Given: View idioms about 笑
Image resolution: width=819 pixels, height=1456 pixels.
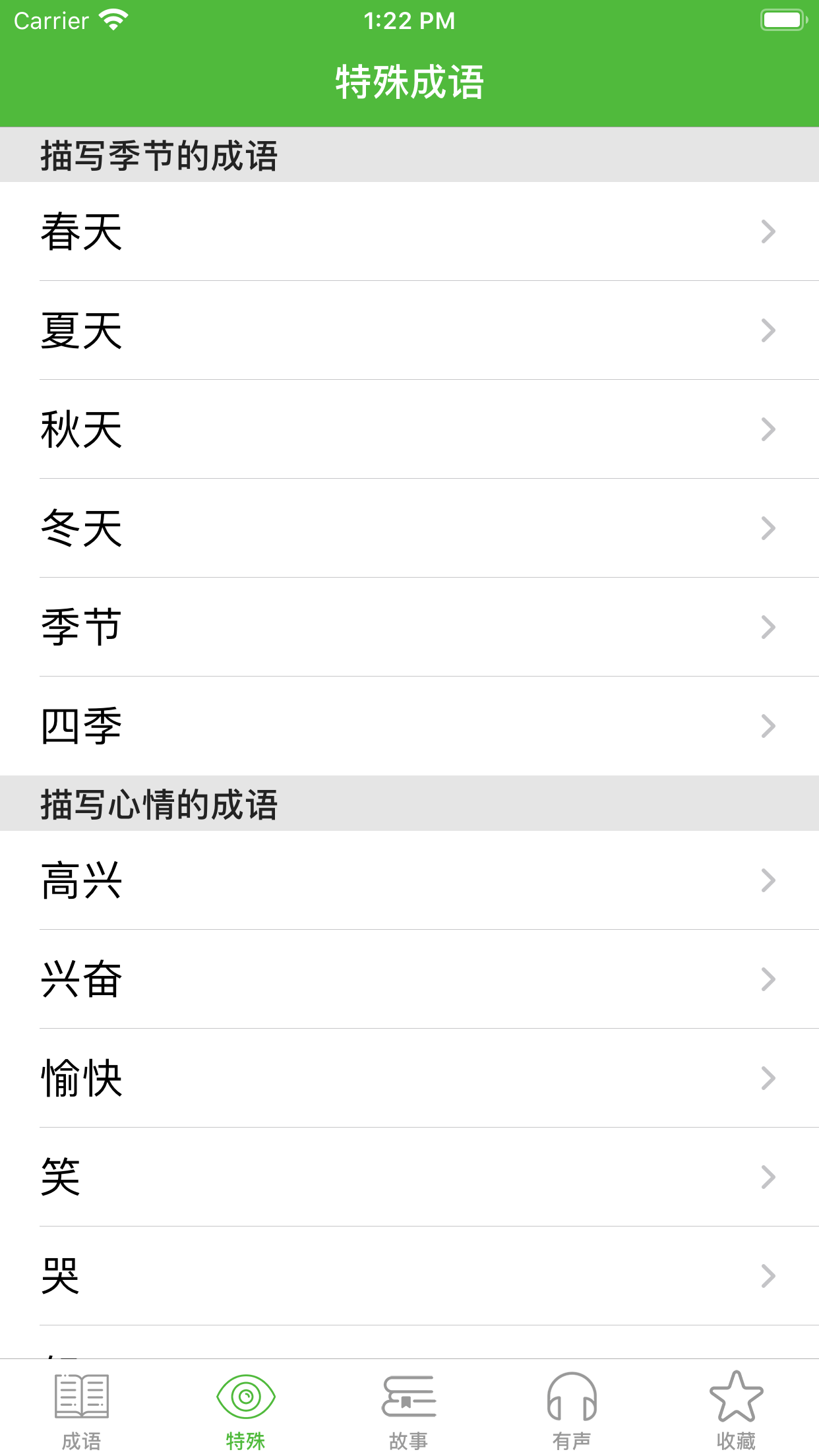Looking at the screenshot, I should [409, 1177].
